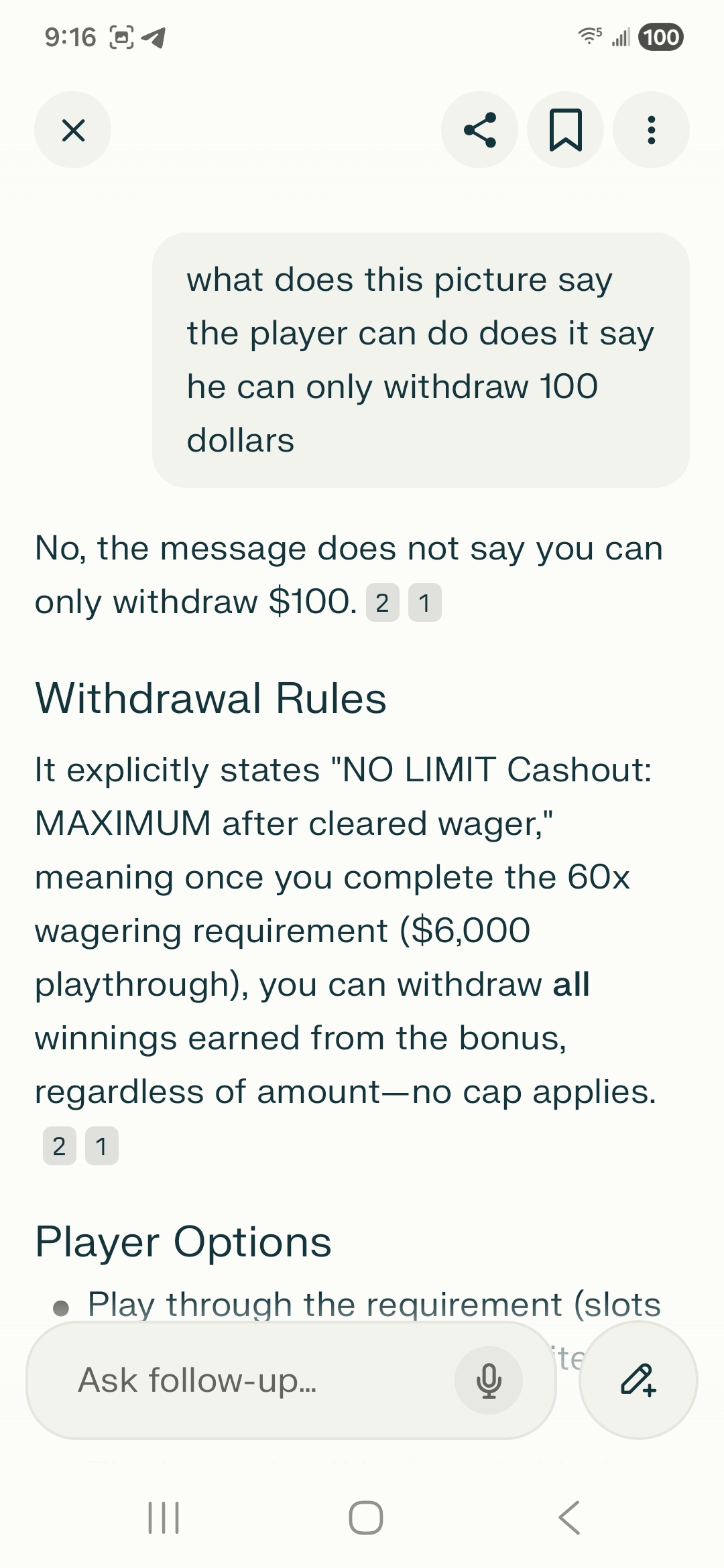Open citation 2 under Withdrawal Rules paragraph
This screenshot has width=724, height=1568.
[59, 1147]
